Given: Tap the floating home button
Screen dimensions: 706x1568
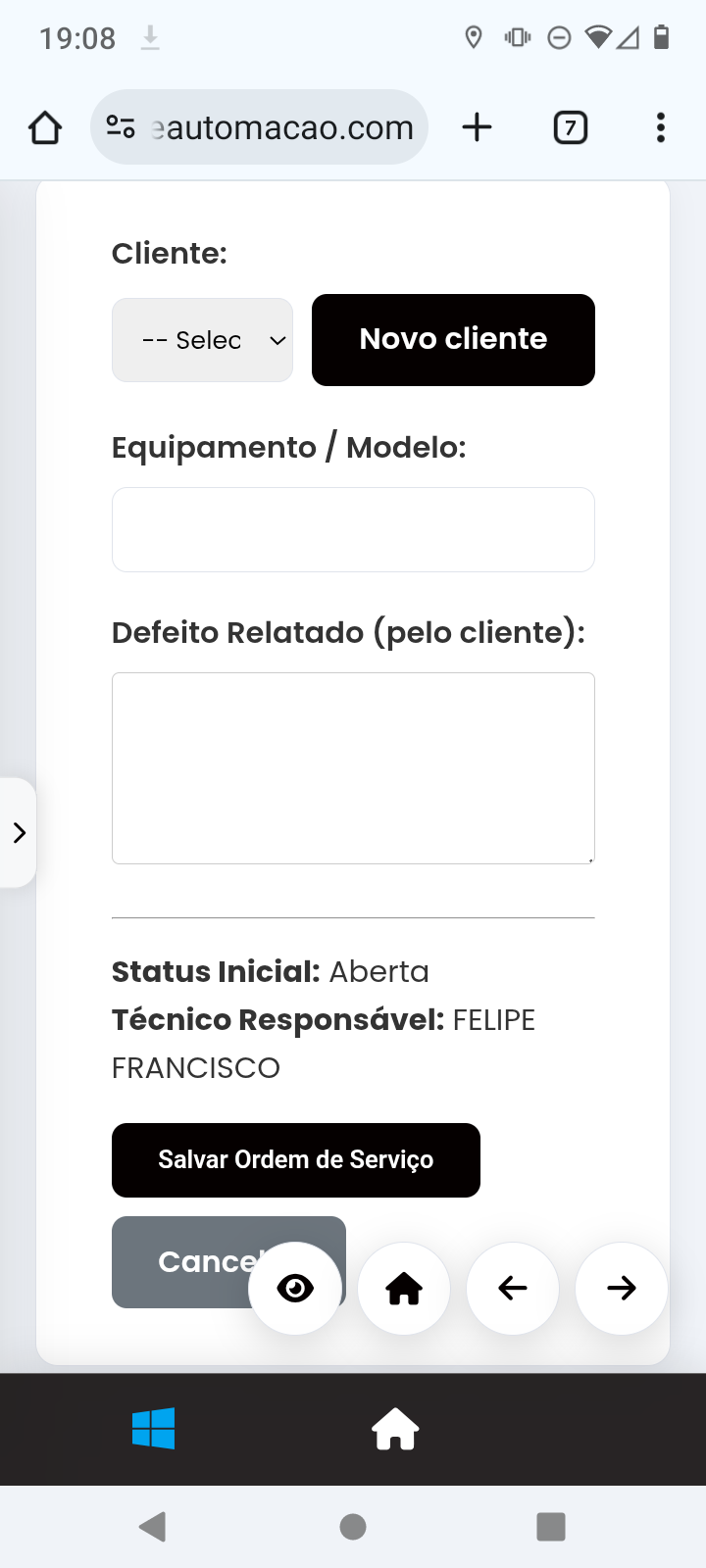Looking at the screenshot, I should tap(404, 1288).
